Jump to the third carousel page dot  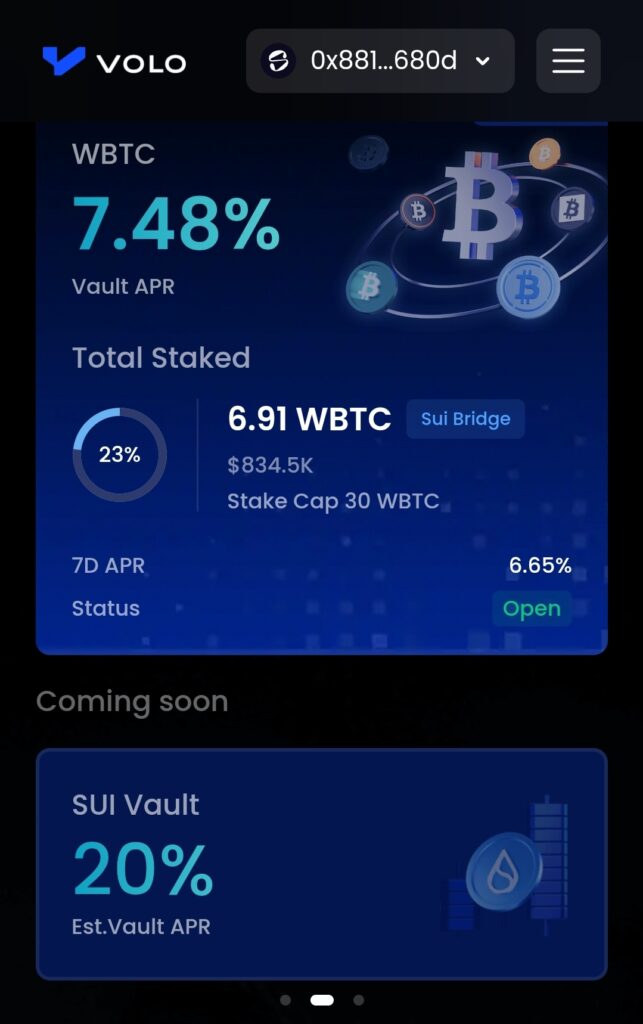(x=359, y=1000)
